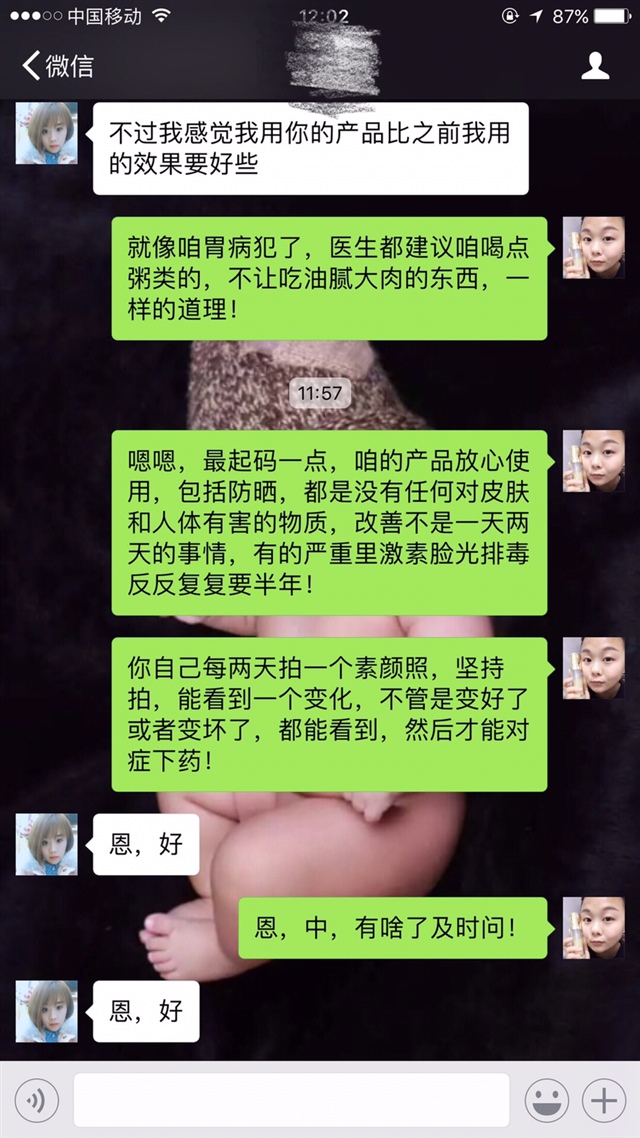Open the chat info profile icon

click(595, 67)
